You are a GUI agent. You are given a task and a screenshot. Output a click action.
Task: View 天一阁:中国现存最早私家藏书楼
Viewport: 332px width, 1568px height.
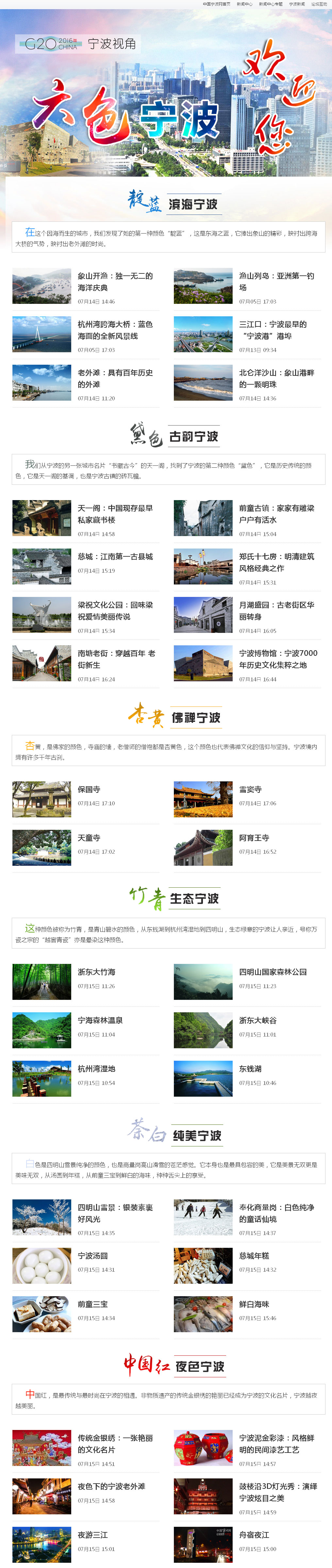click(x=115, y=514)
